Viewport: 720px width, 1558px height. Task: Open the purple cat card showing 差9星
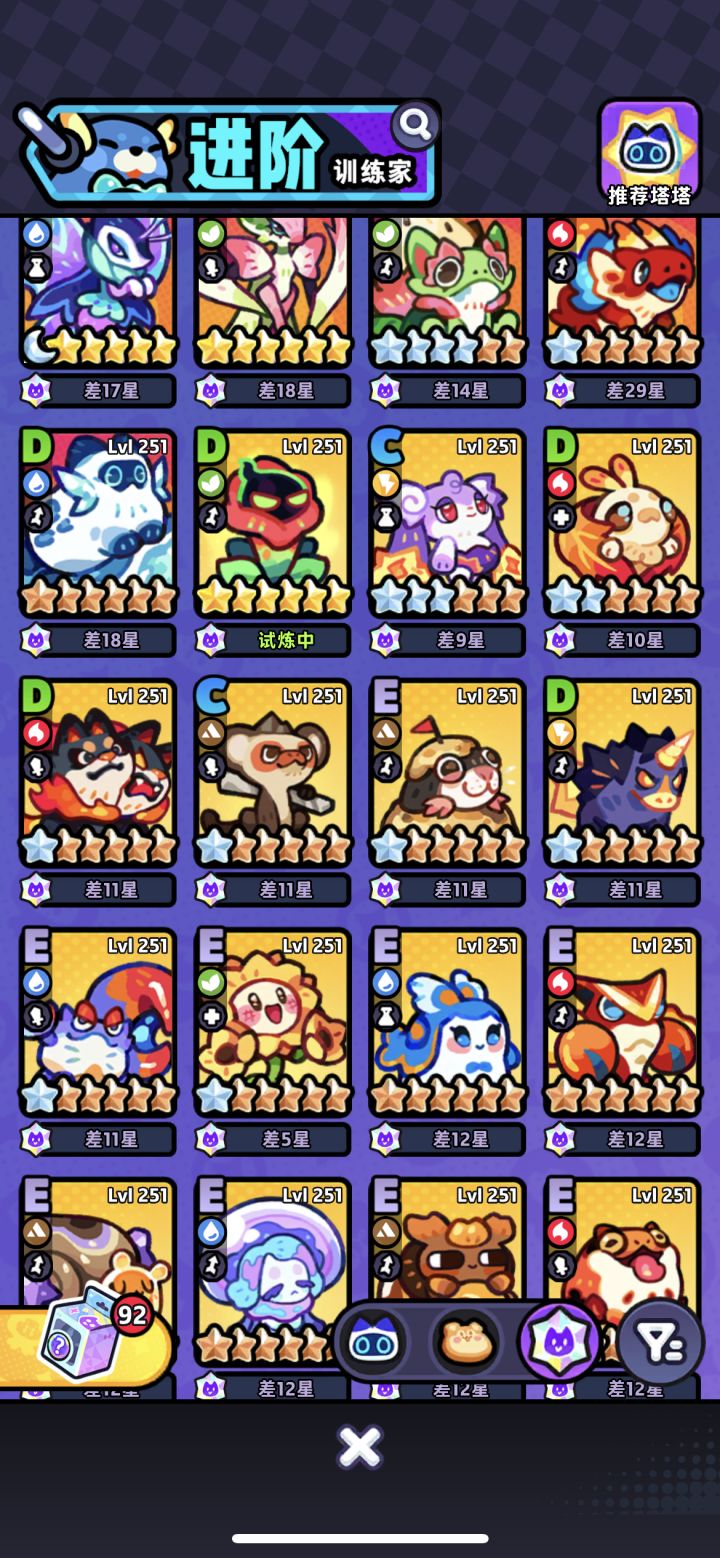click(448, 542)
